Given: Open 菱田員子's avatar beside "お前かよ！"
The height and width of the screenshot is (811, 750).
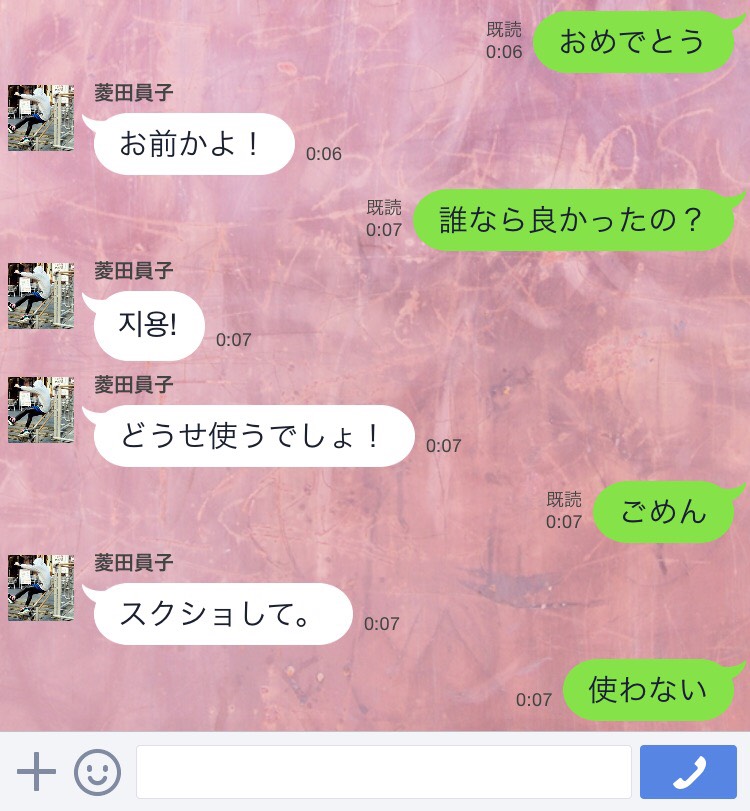Looking at the screenshot, I should coord(41,118).
